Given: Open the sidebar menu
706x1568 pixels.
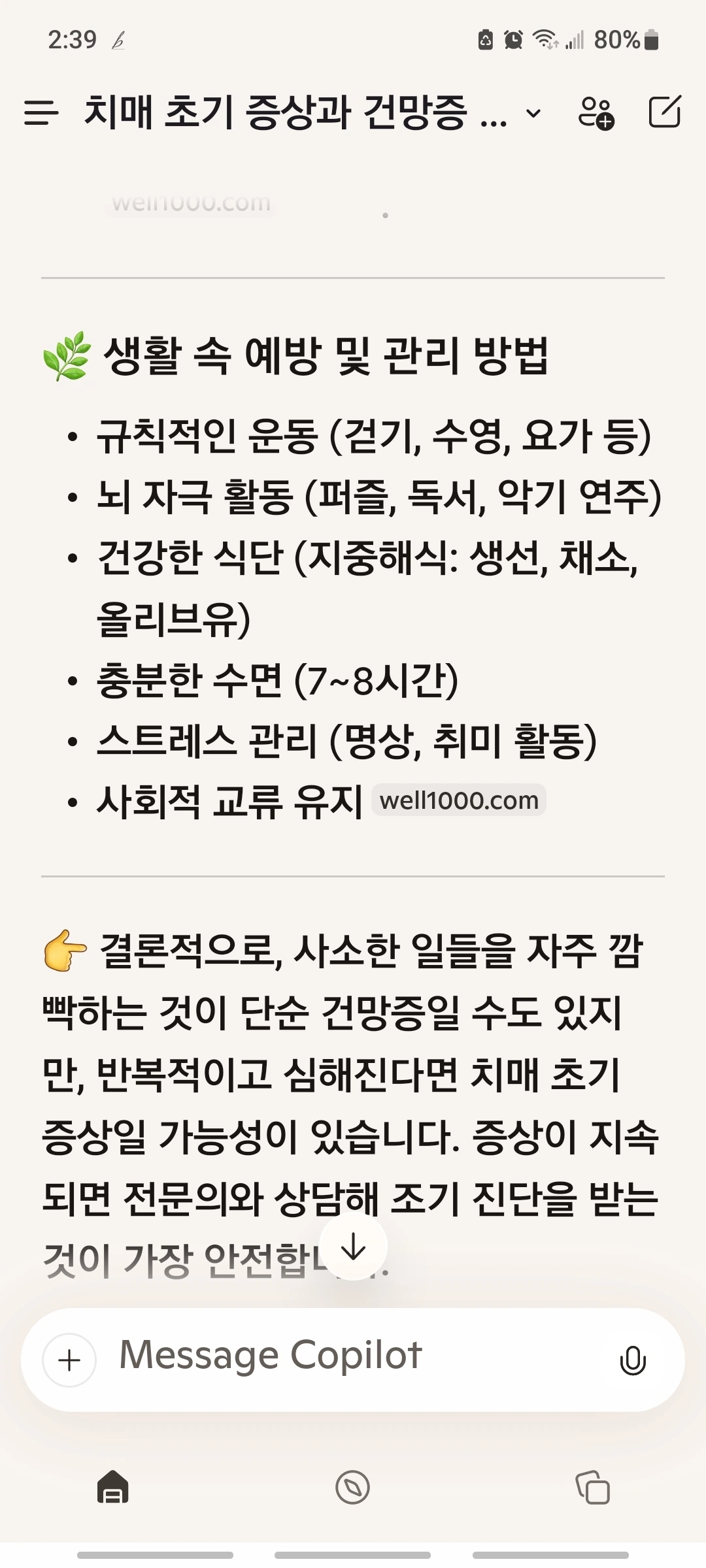Looking at the screenshot, I should [41, 112].
